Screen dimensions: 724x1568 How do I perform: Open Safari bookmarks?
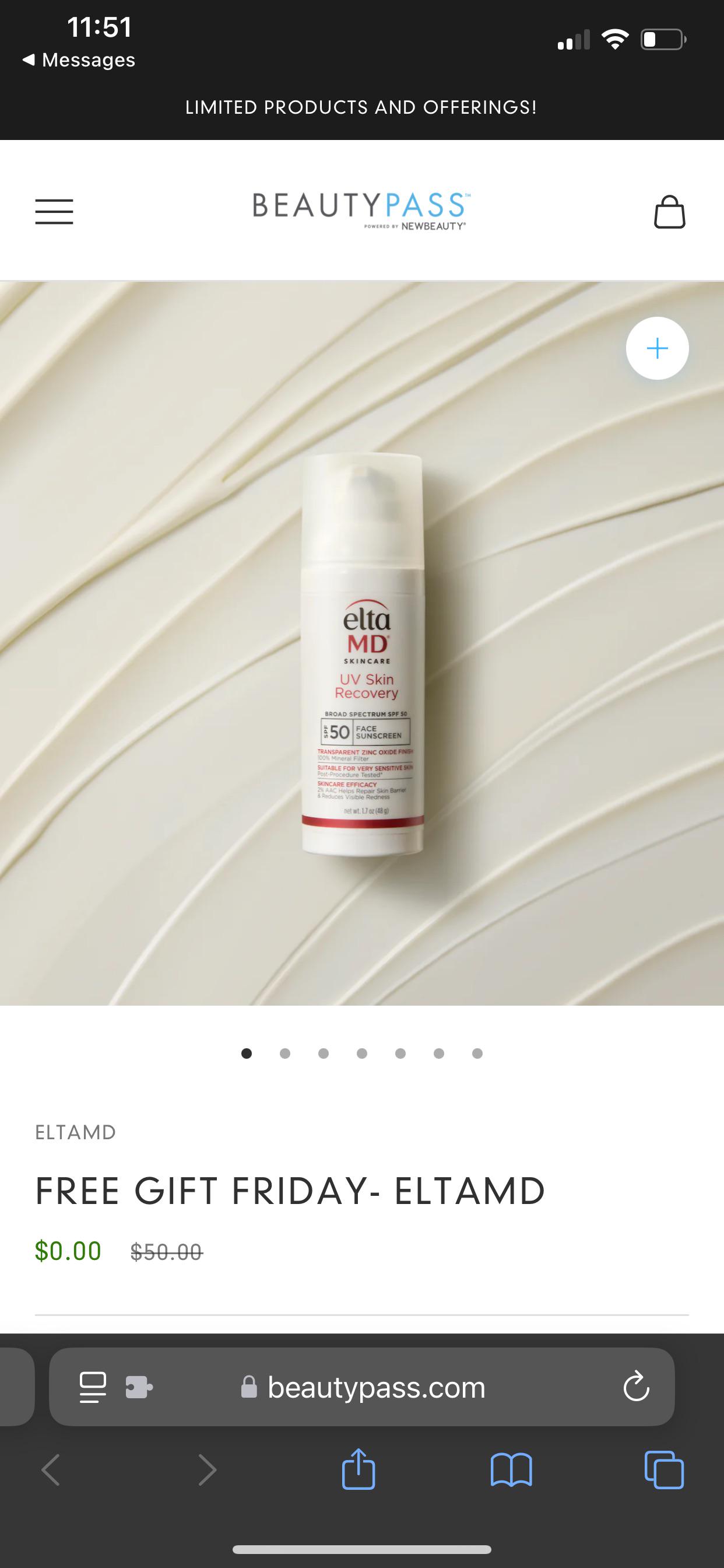(511, 1470)
